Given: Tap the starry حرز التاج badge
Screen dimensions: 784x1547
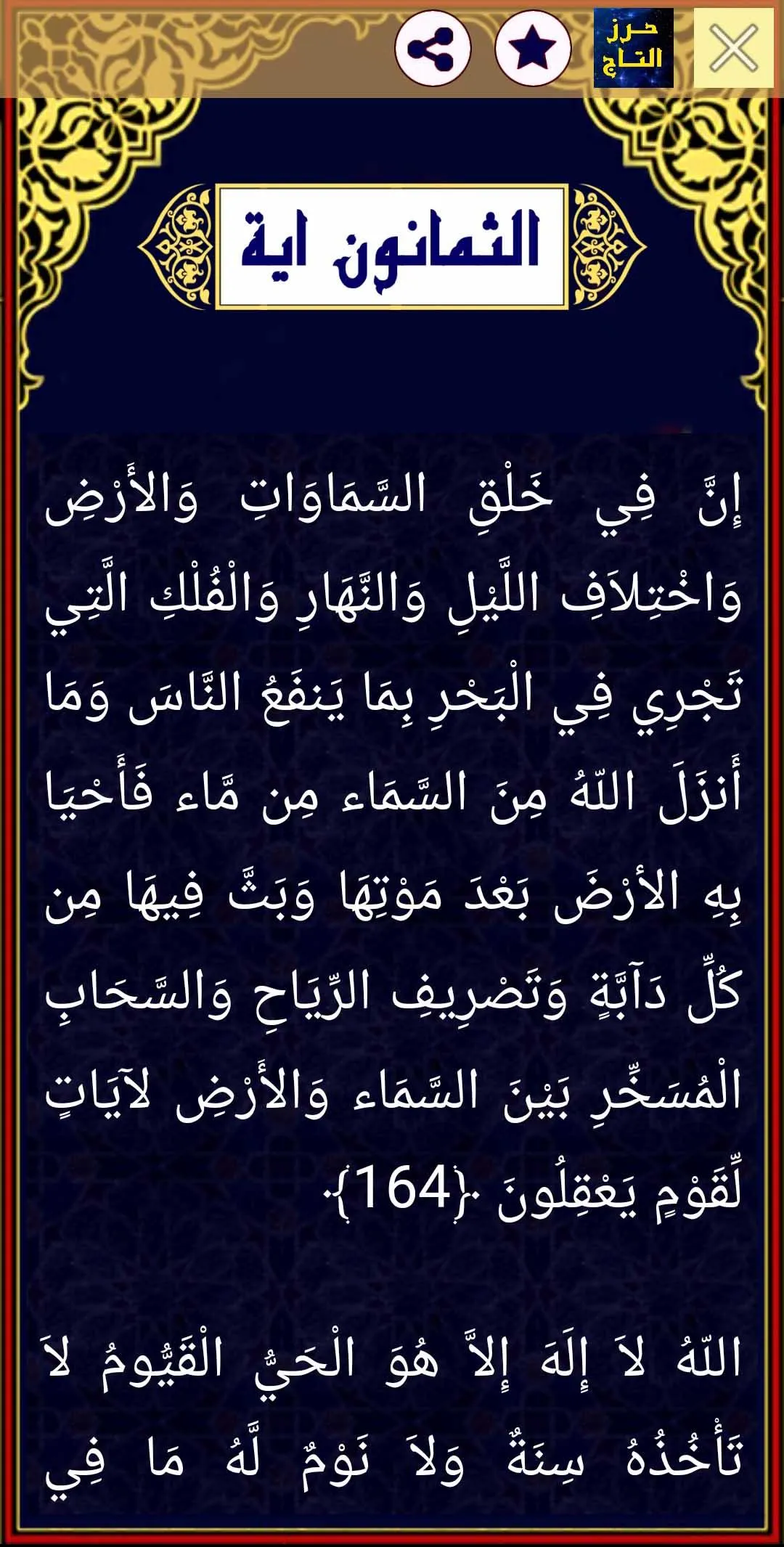Looking at the screenshot, I should 634,46.
